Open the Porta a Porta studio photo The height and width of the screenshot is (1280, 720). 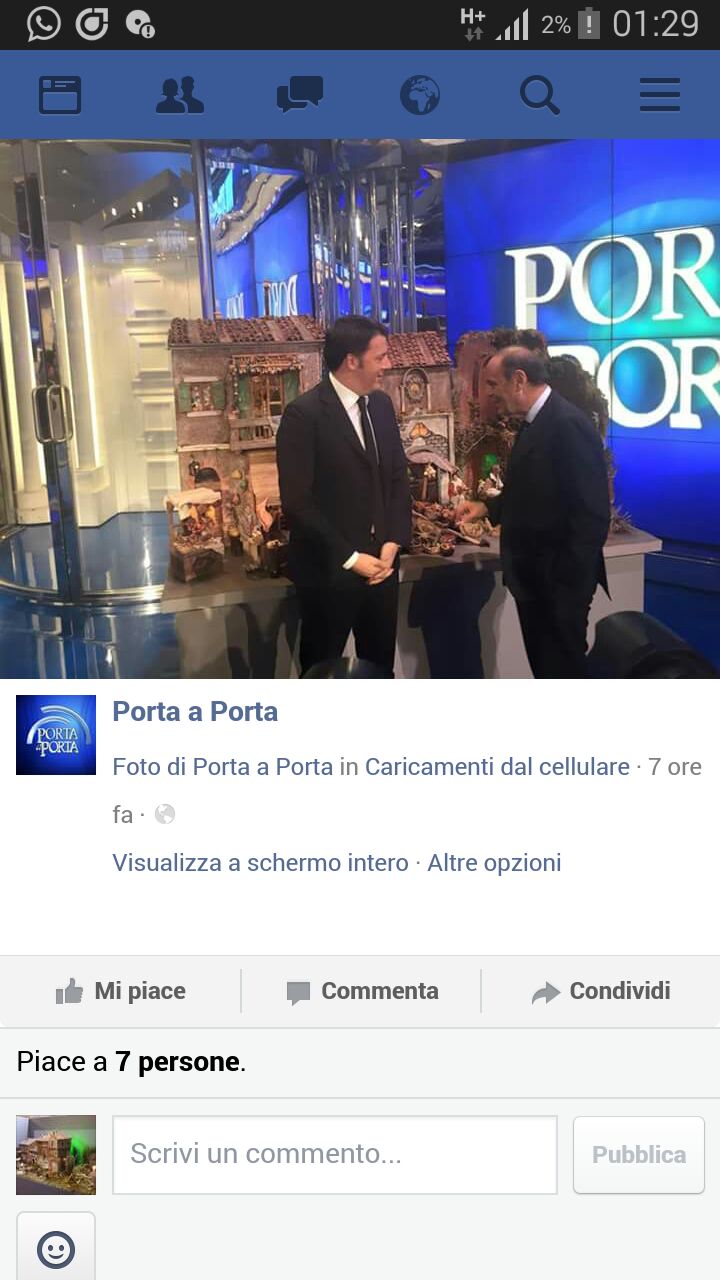coord(360,409)
